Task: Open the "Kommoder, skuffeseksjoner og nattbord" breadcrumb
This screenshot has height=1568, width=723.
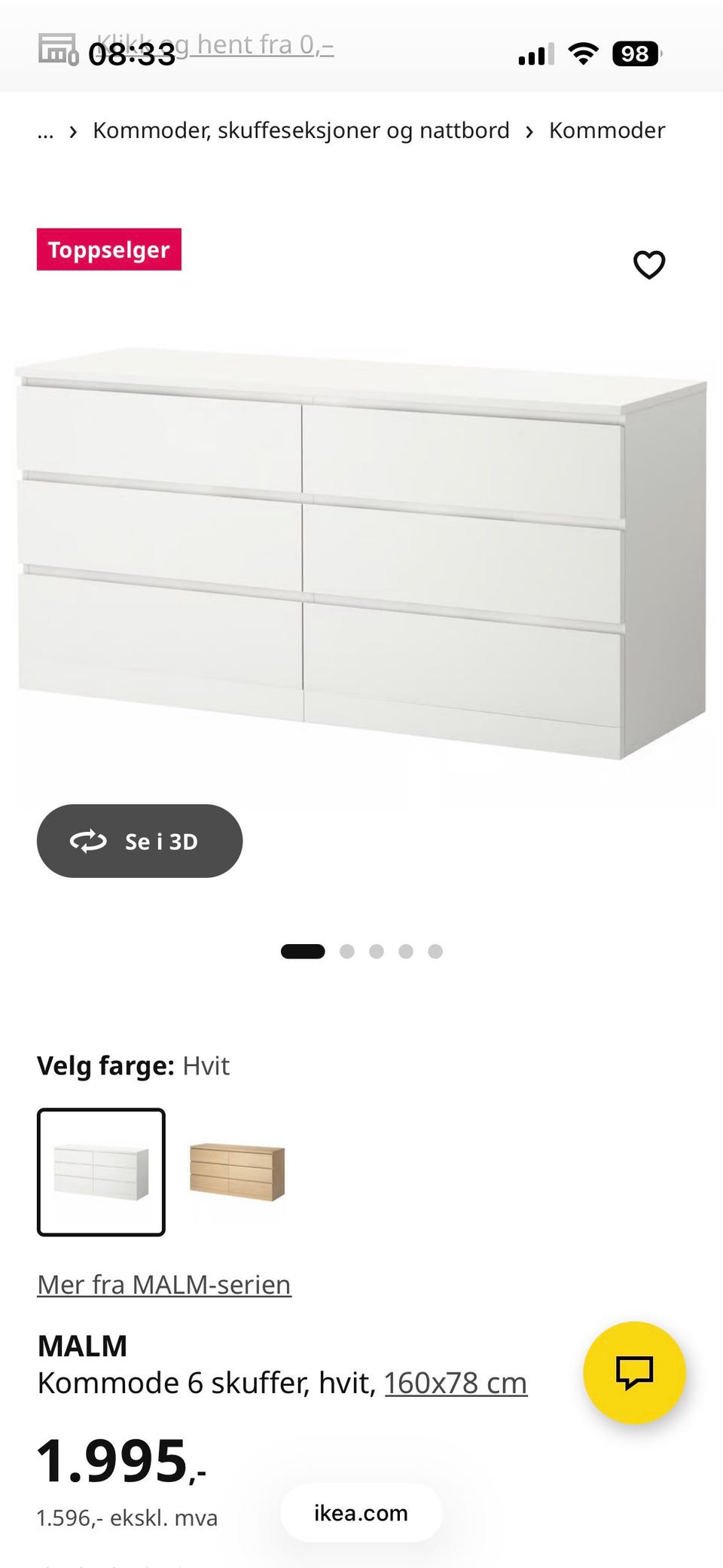Action: (x=300, y=130)
